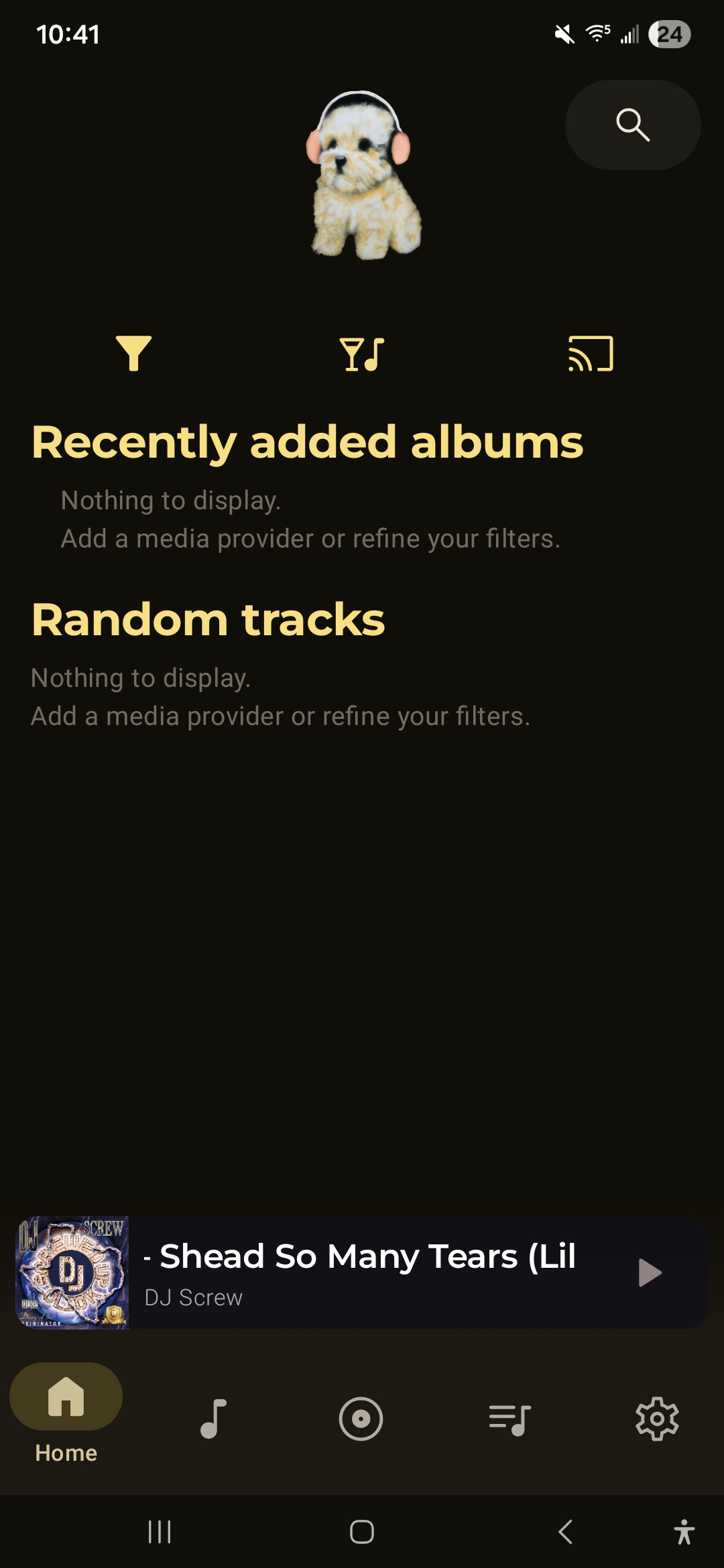Switch to the playlists tab
The height and width of the screenshot is (1568, 724).
[x=509, y=1418]
